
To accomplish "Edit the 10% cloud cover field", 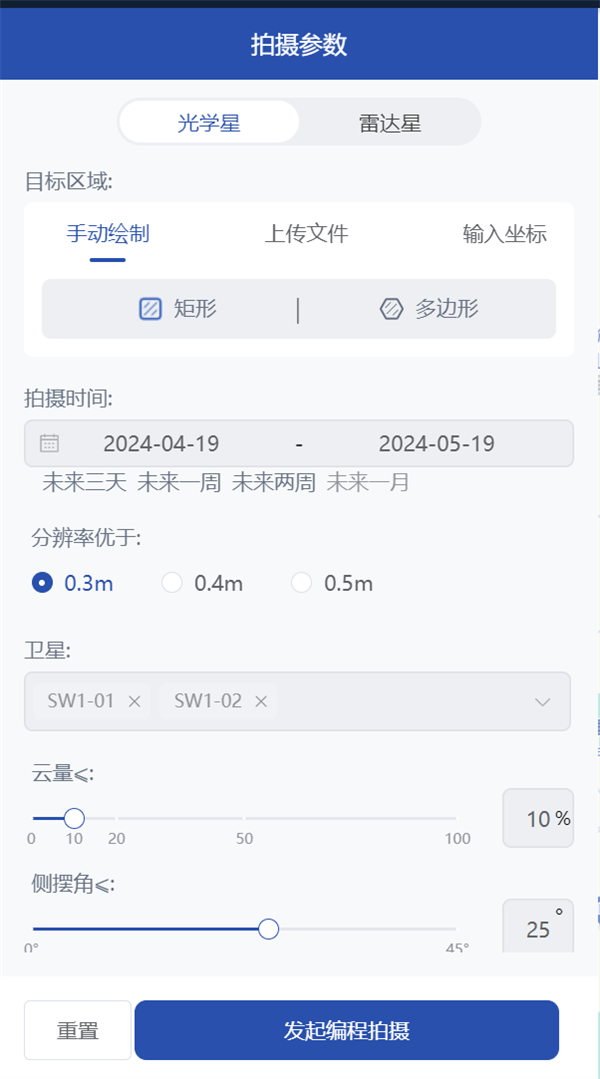I will pos(538,818).
